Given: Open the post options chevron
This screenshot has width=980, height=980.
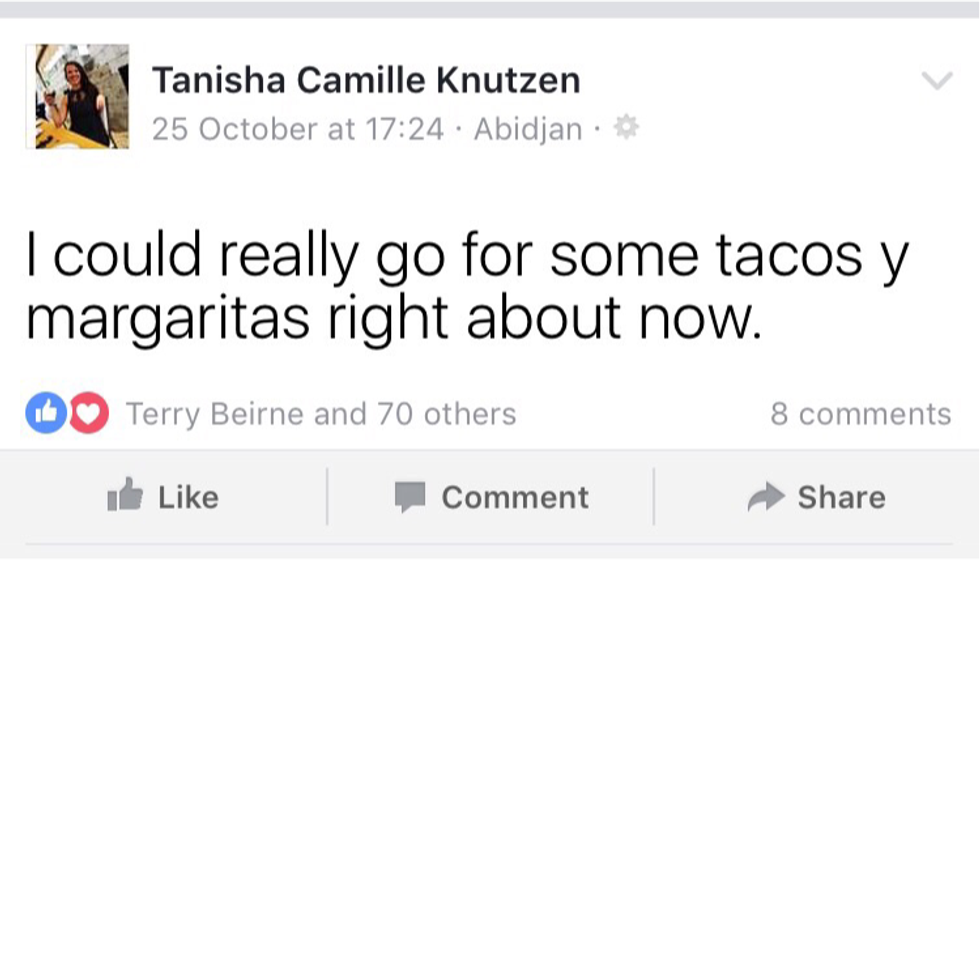Looking at the screenshot, I should coord(936,81).
